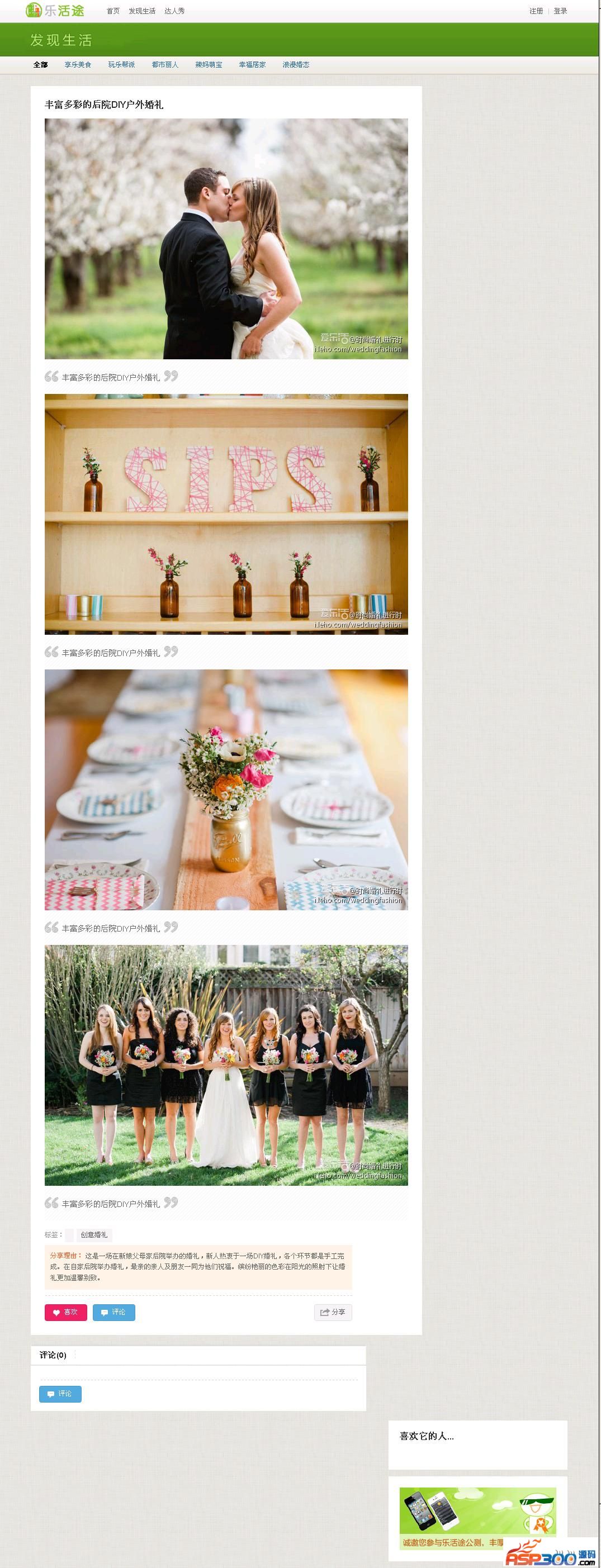Tap the 登录 login link
601x1568 pixels.
click(560, 11)
